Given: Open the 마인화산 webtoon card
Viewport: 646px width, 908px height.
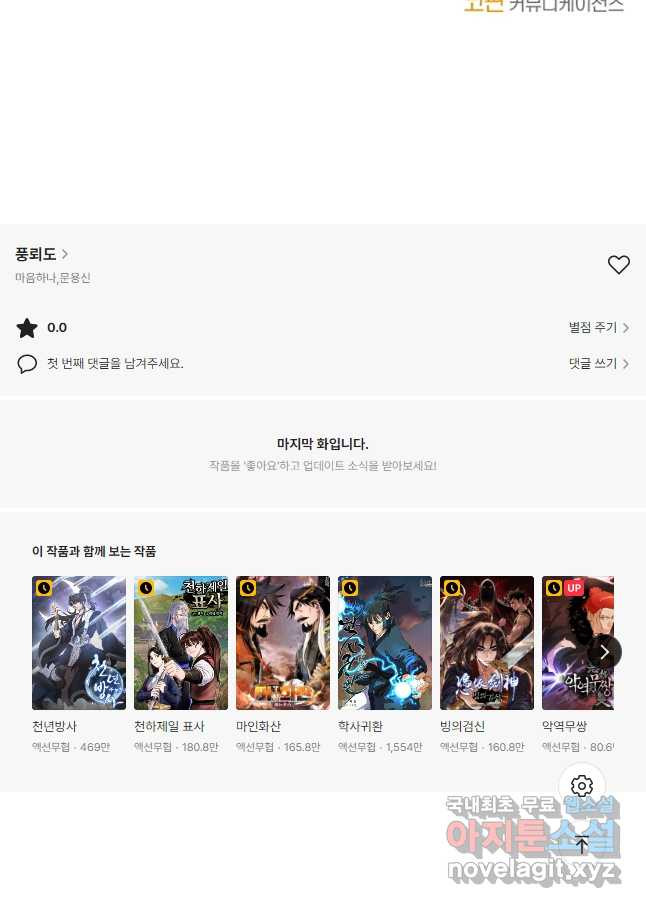Looking at the screenshot, I should point(283,643).
